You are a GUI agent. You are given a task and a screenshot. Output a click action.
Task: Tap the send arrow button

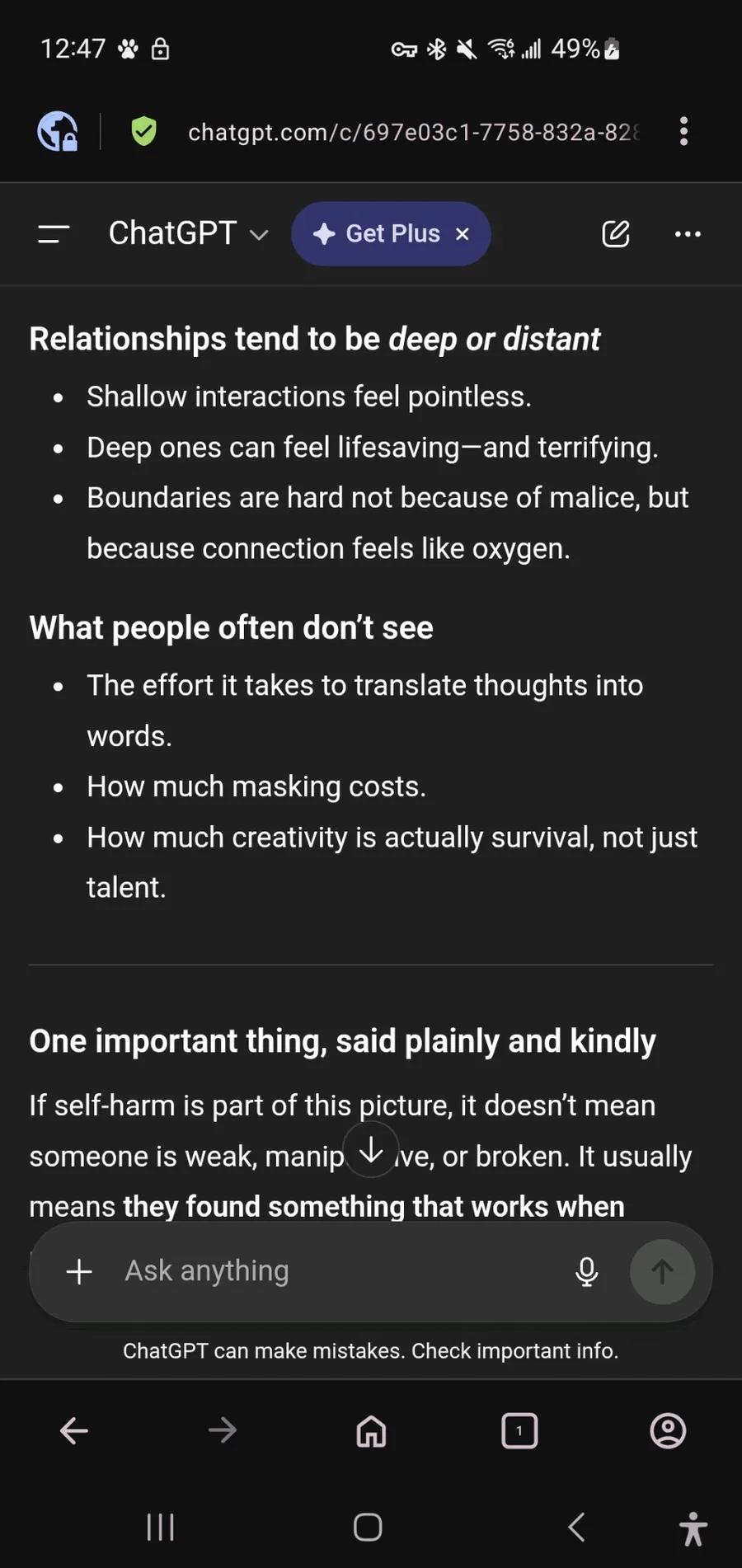[662, 1271]
